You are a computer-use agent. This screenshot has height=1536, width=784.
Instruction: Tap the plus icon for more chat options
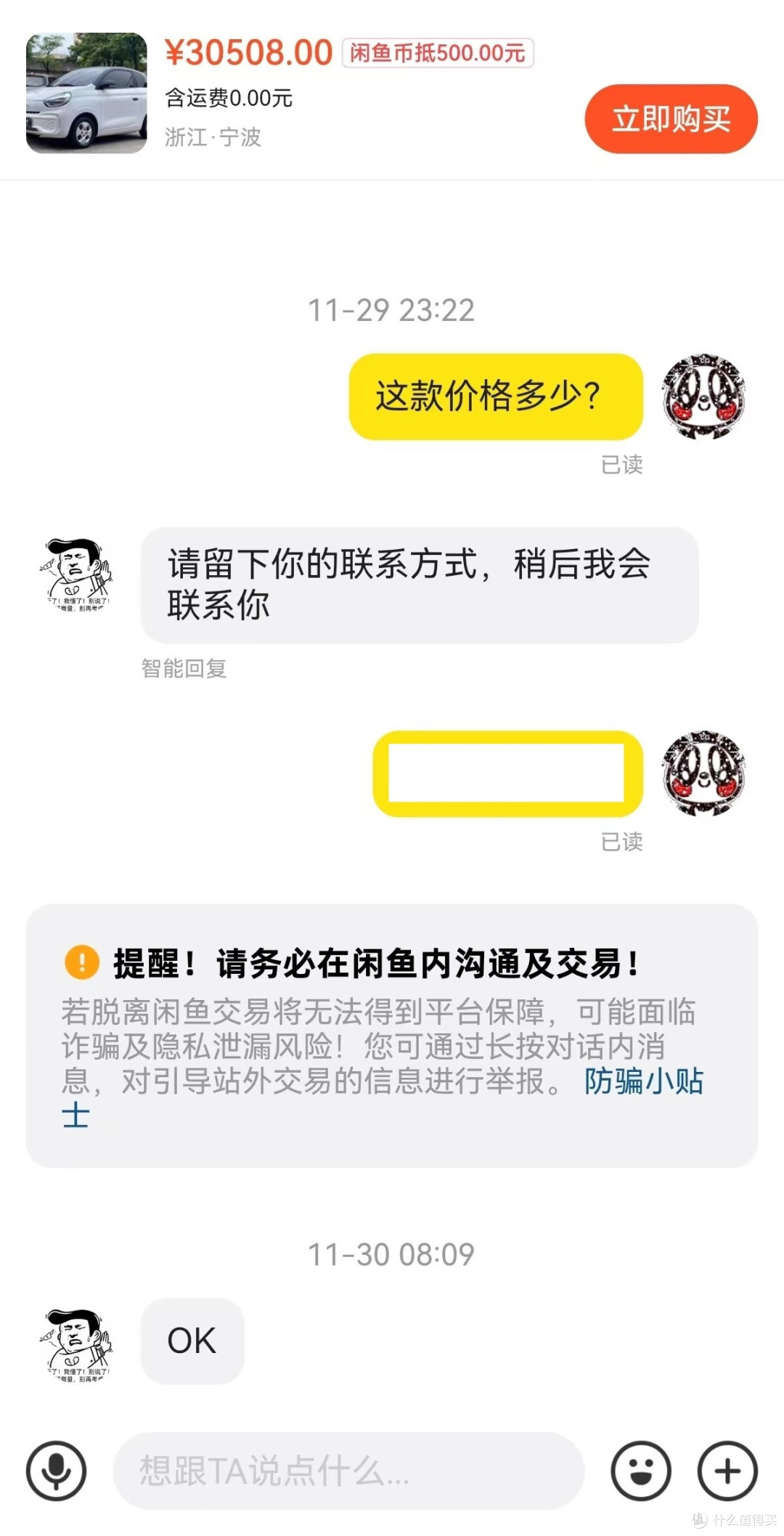[728, 1469]
